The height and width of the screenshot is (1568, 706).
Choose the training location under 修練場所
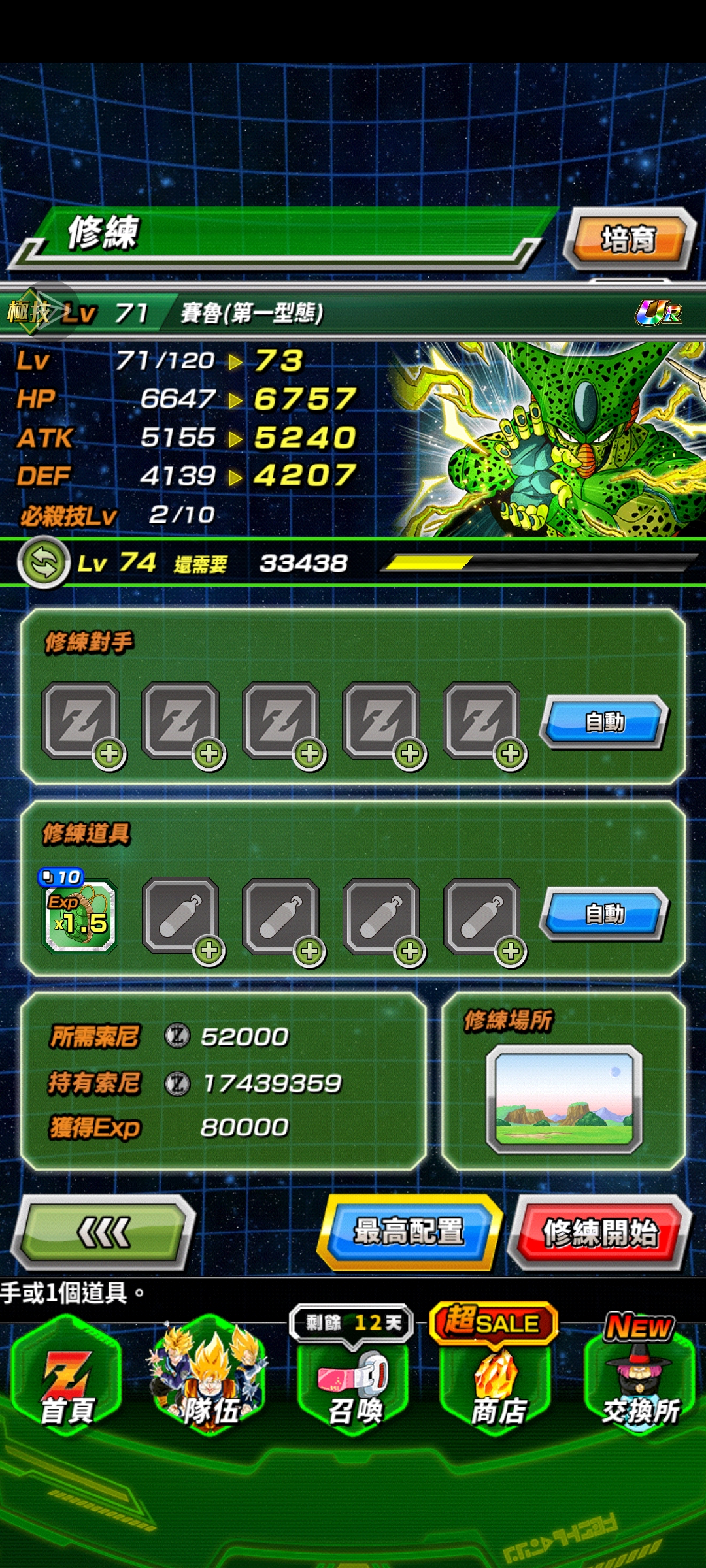pyautogui.click(x=563, y=1098)
